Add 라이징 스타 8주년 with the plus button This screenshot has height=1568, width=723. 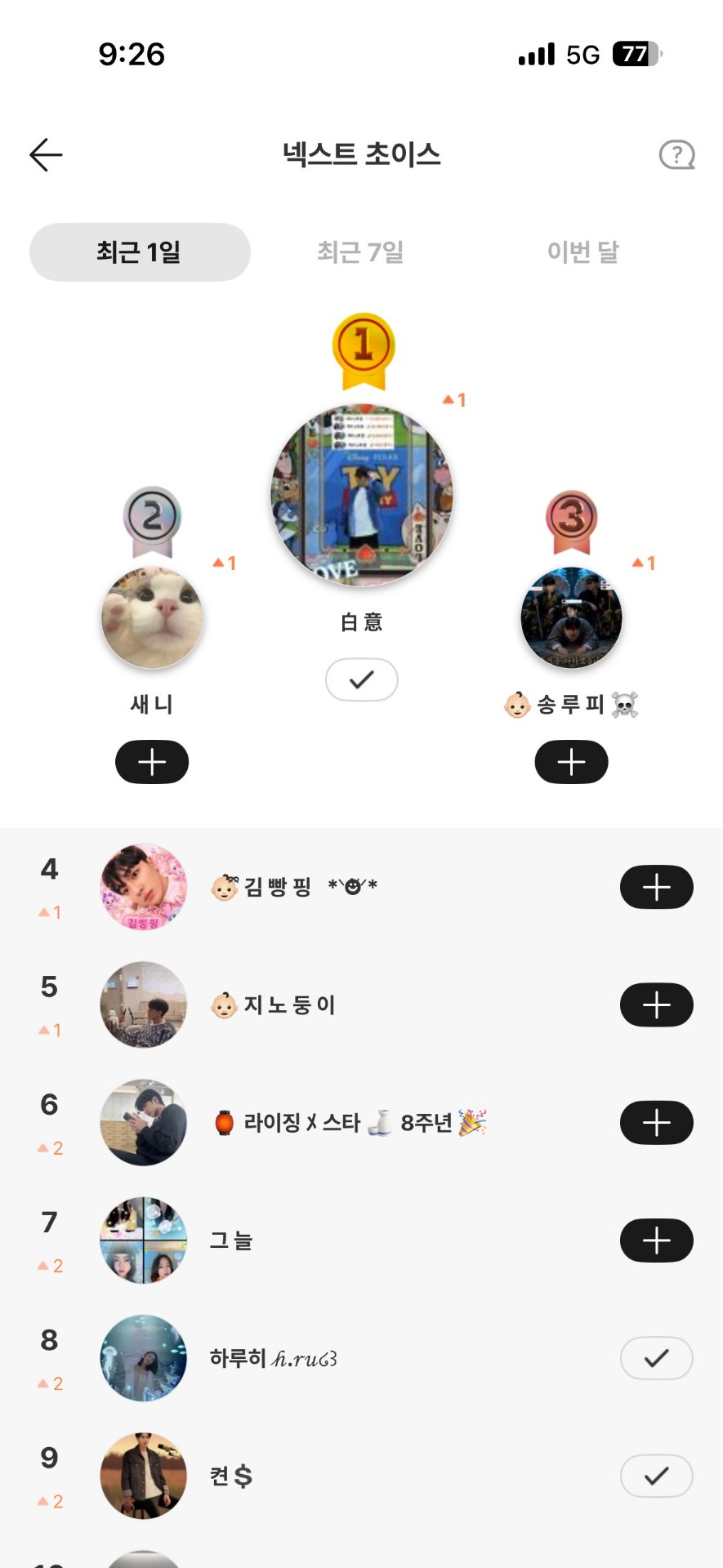656,1123
